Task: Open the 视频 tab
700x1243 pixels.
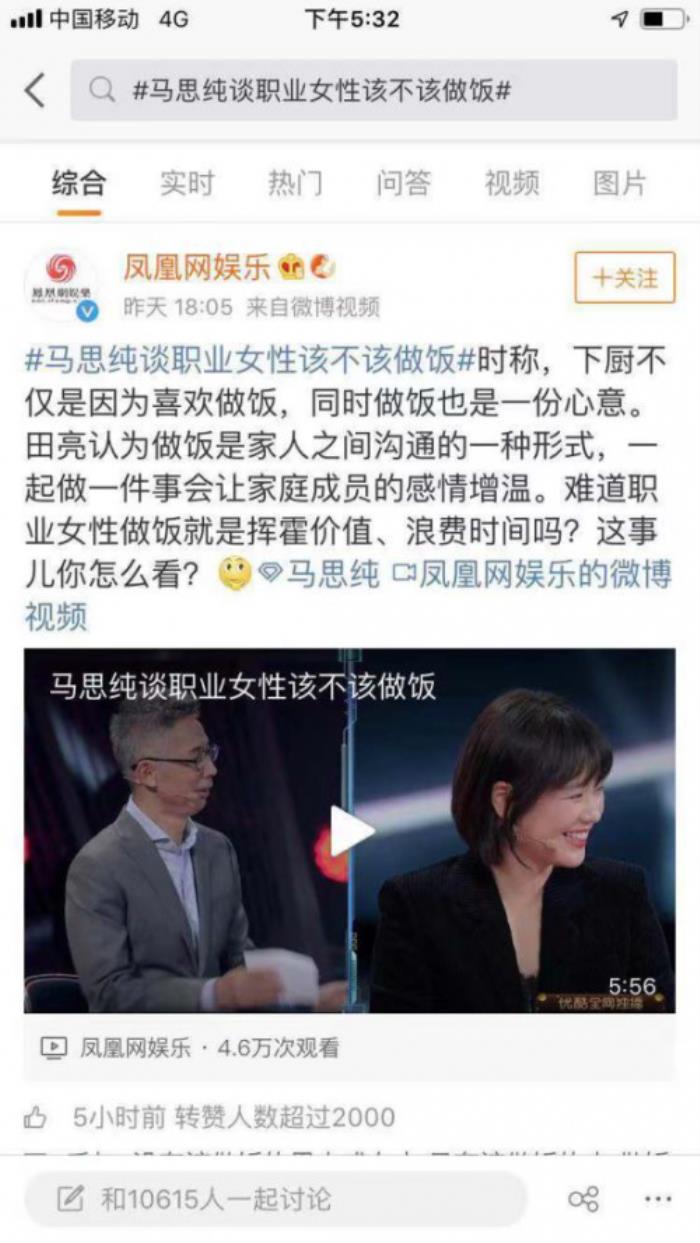Action: [x=511, y=183]
